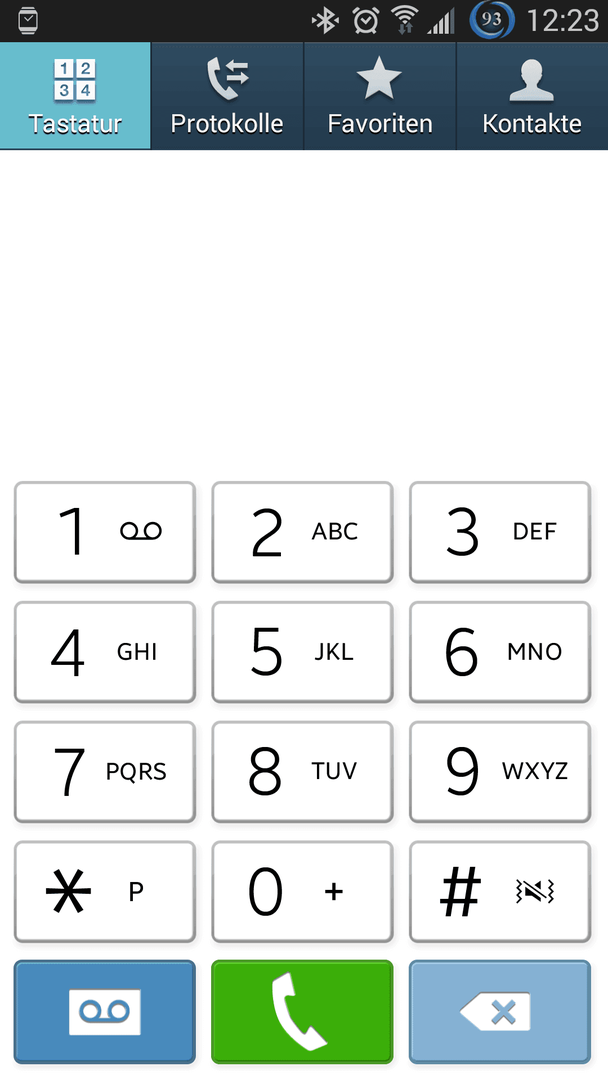Select the Tastatur tab
This screenshot has height=1080, width=608.
coord(75,96)
